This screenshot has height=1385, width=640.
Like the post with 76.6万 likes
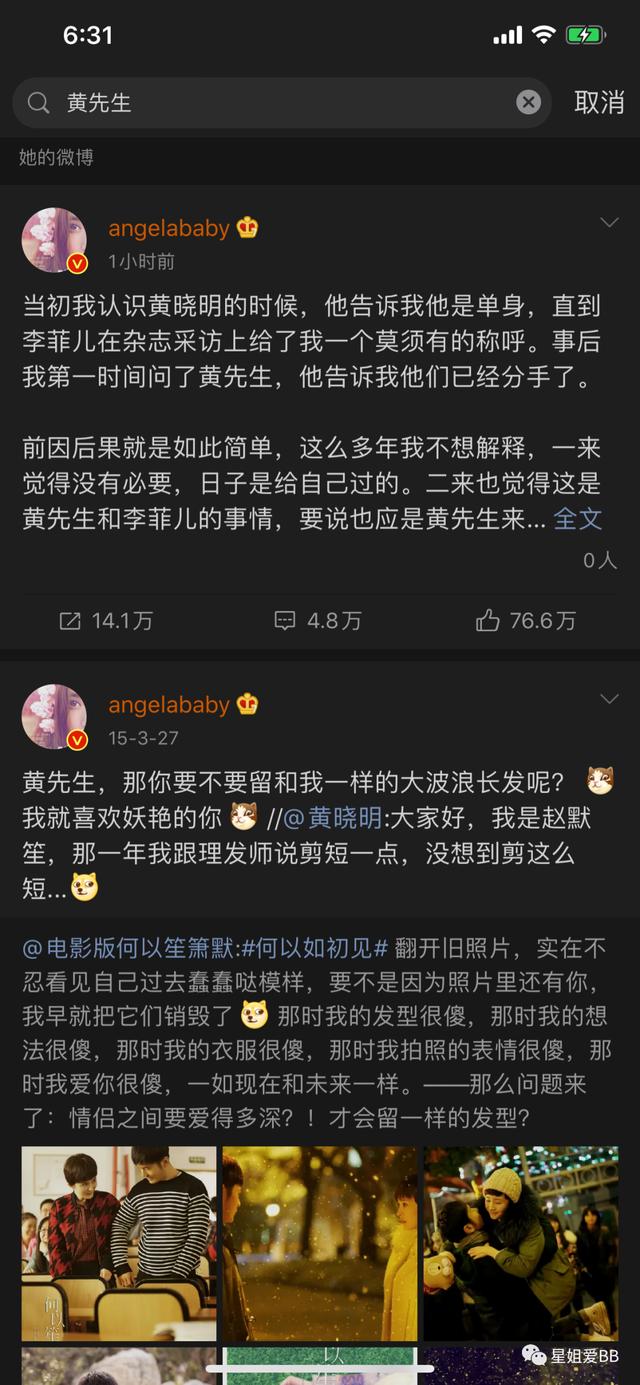pos(526,621)
